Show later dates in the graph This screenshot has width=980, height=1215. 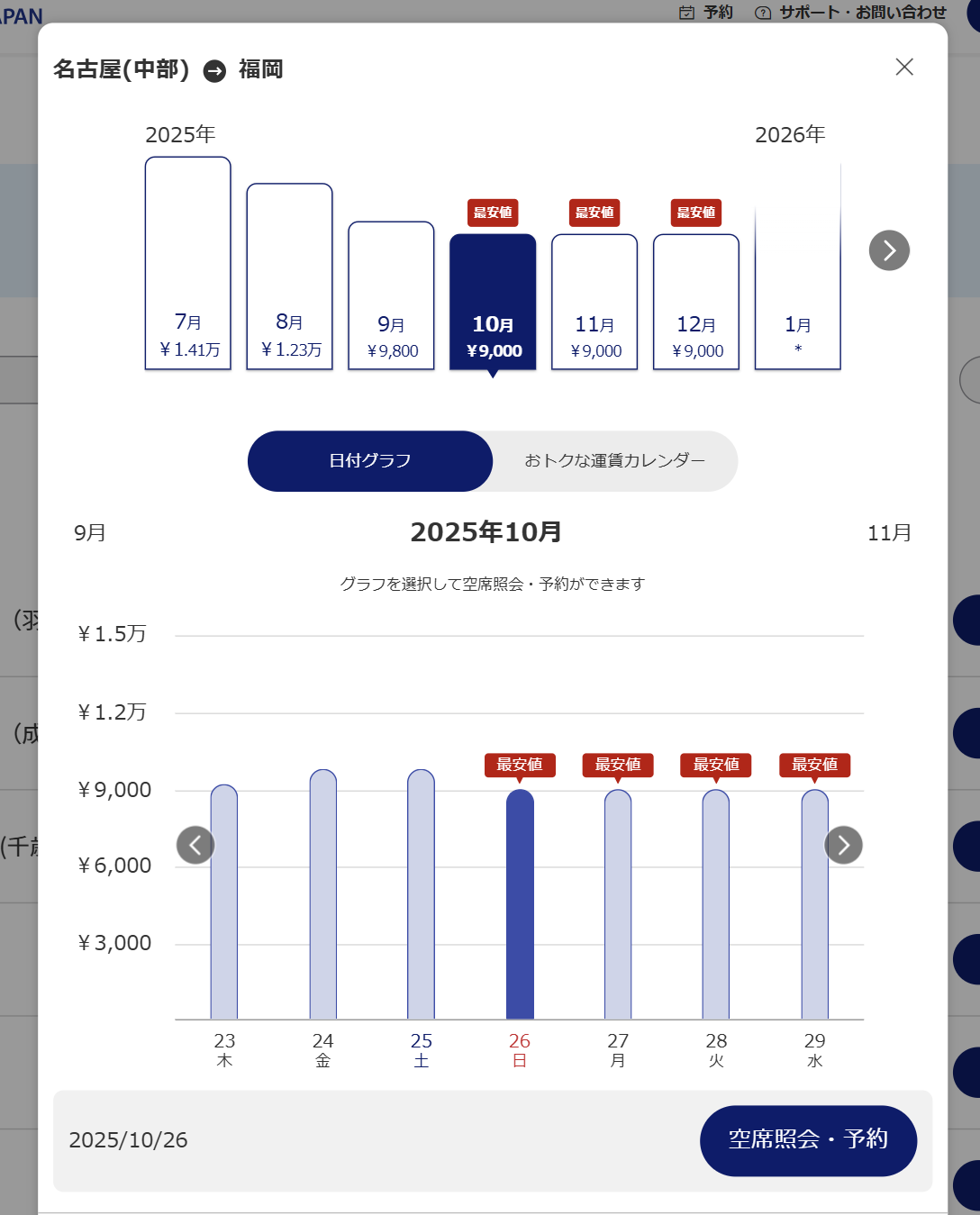pyautogui.click(x=844, y=845)
